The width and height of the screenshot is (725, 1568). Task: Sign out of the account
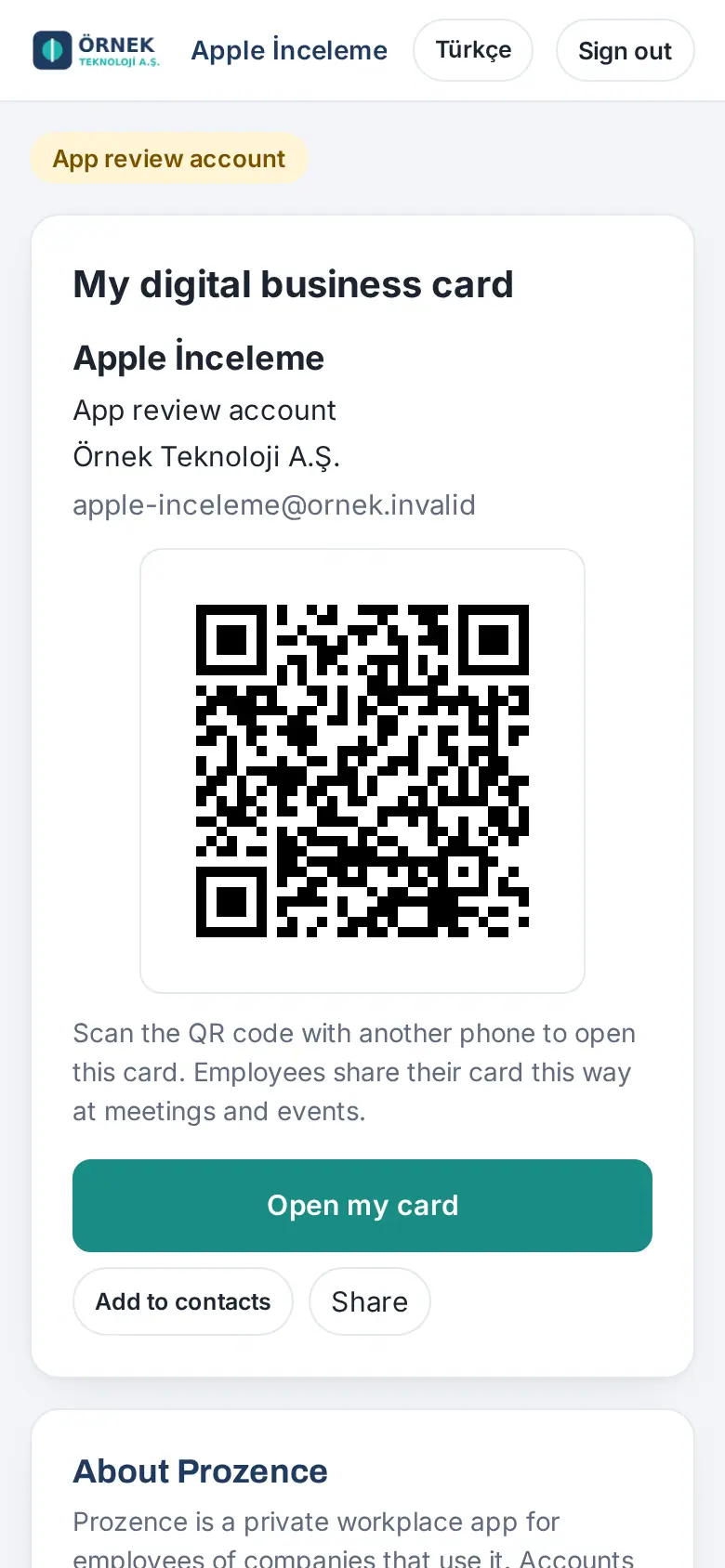point(625,50)
